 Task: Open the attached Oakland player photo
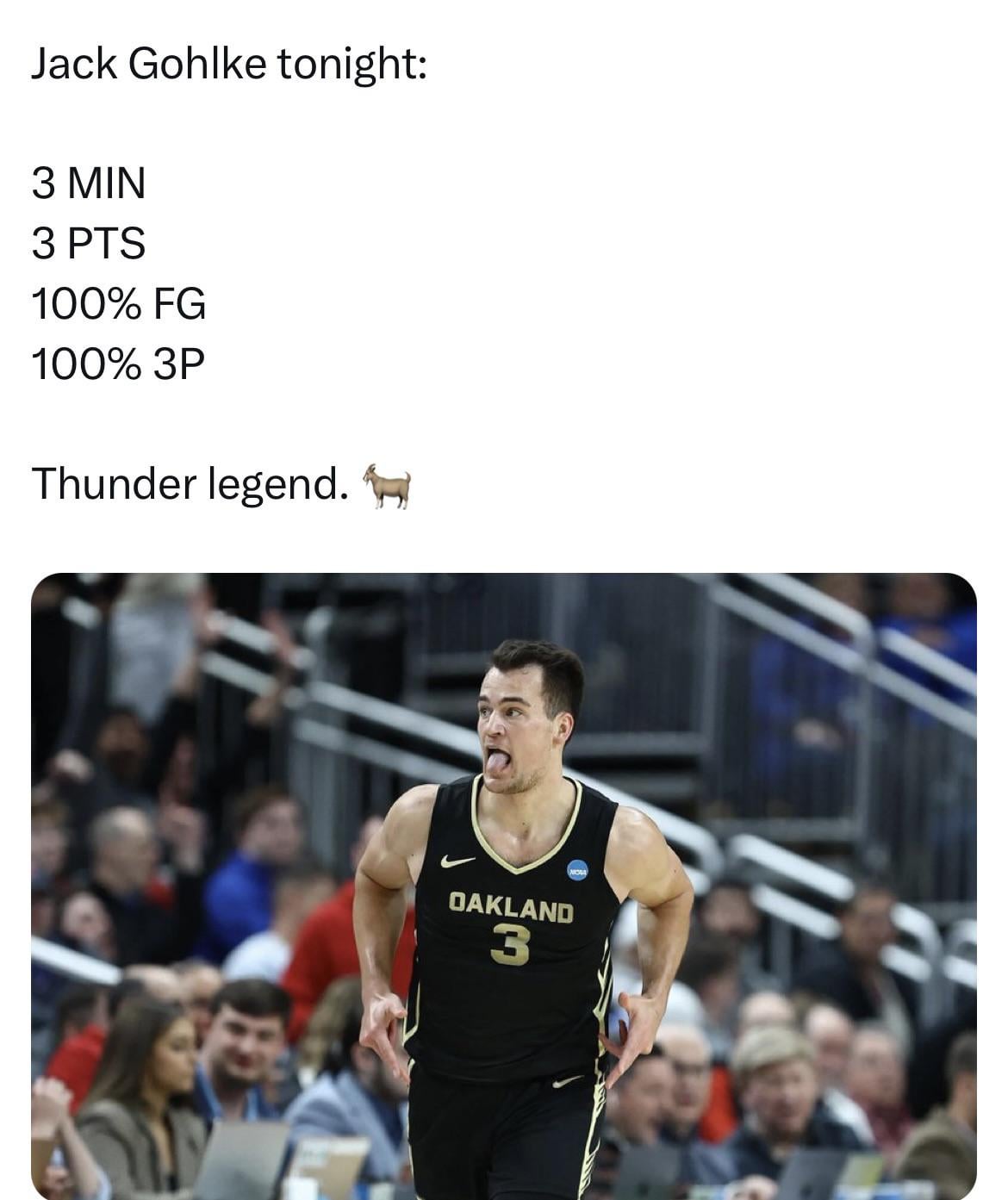point(504,886)
